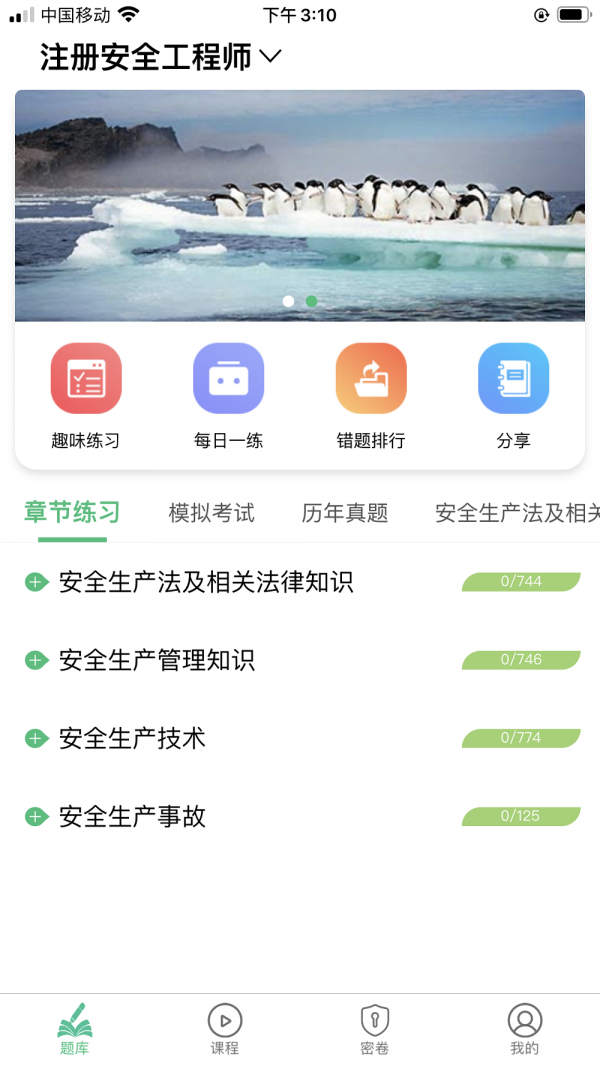
Task: Select the 章节练习 tab
Action: coord(72,513)
